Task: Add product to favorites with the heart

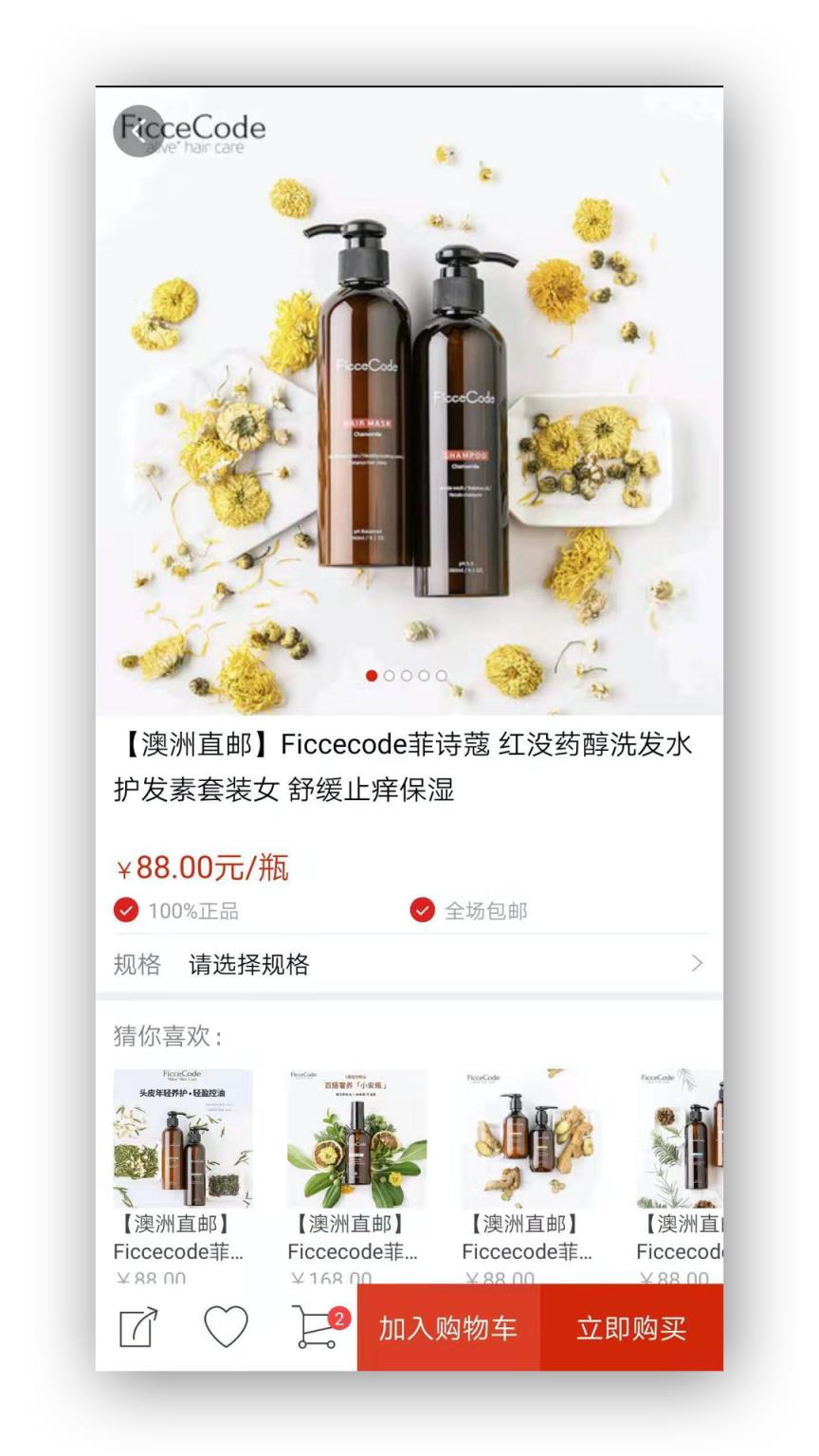Action: click(227, 1326)
